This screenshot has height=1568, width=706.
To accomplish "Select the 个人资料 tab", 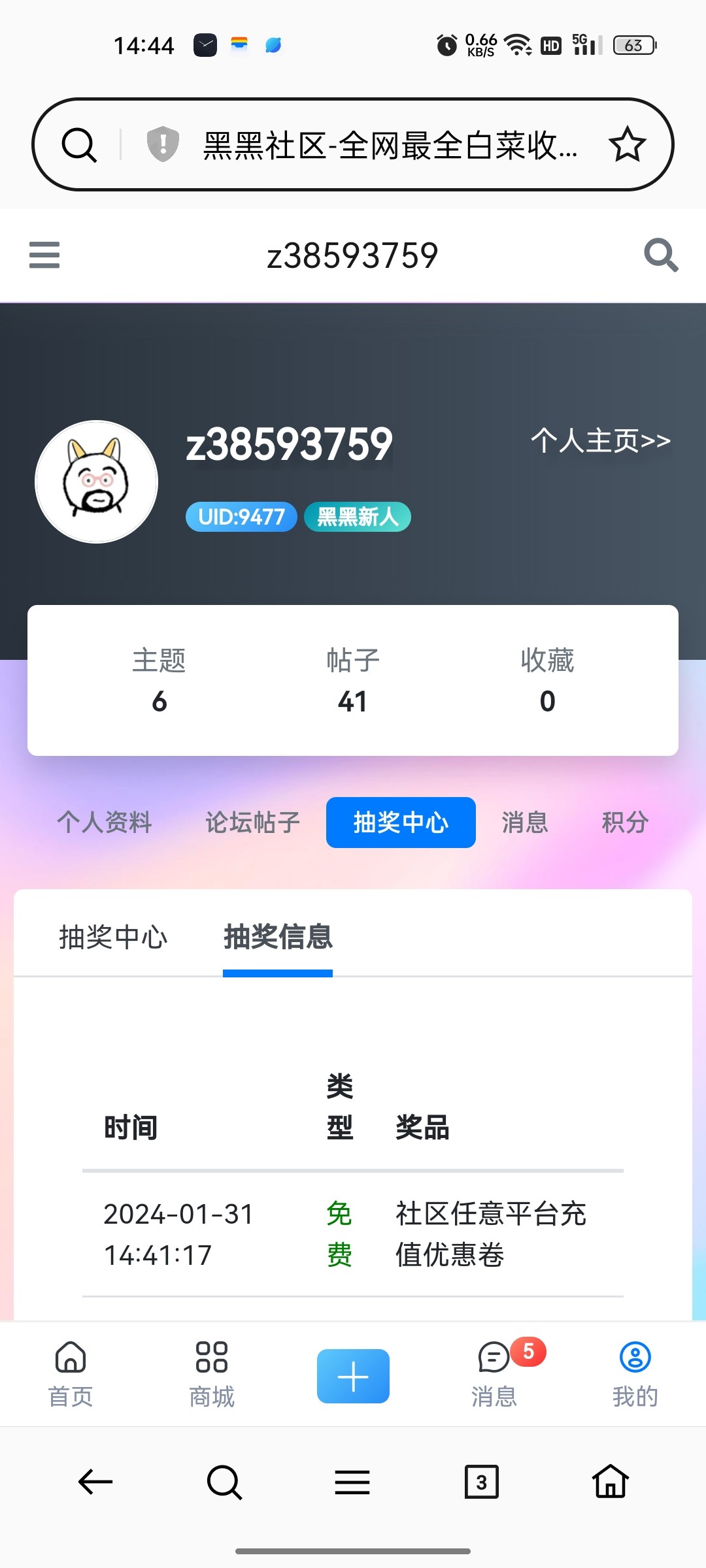I will (105, 823).
